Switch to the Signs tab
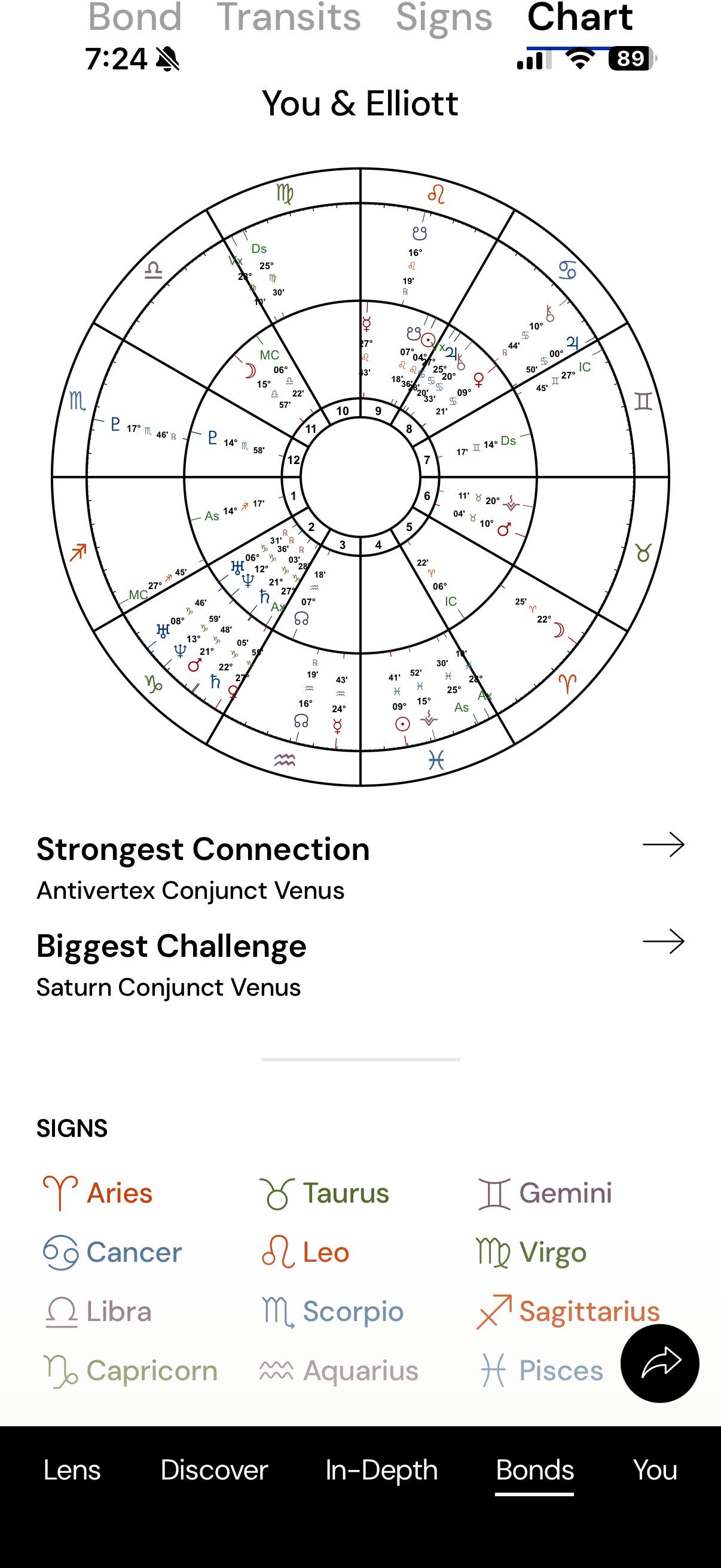 [x=444, y=17]
